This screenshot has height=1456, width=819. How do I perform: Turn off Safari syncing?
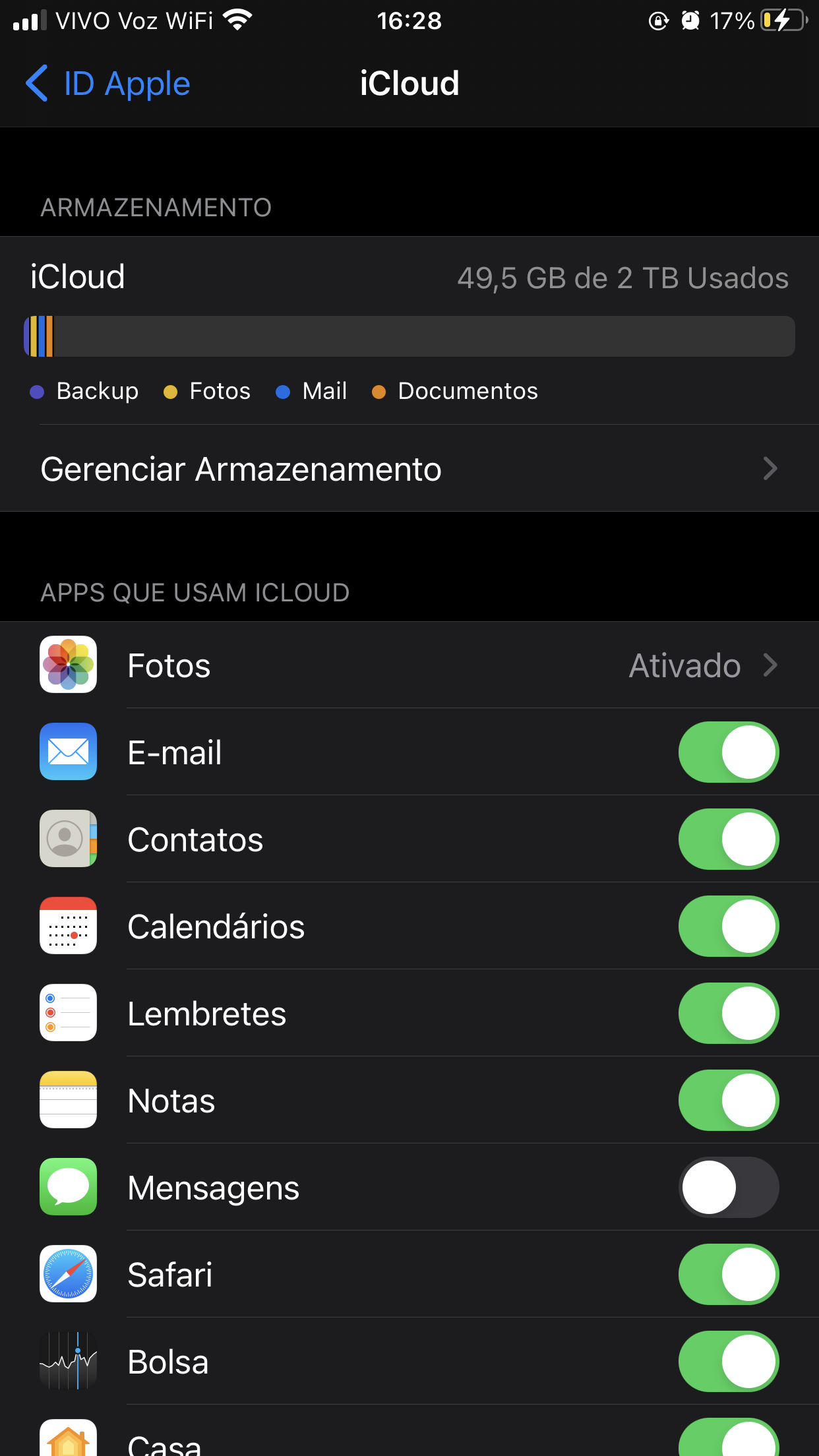coord(728,1275)
